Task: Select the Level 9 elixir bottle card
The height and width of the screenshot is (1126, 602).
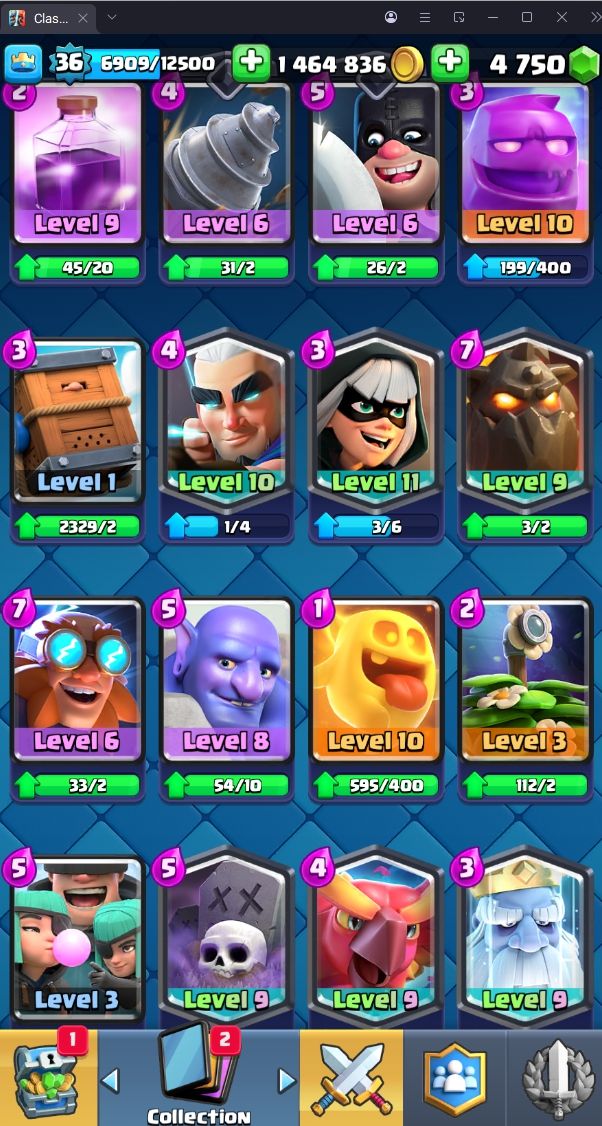Action: tap(77, 164)
